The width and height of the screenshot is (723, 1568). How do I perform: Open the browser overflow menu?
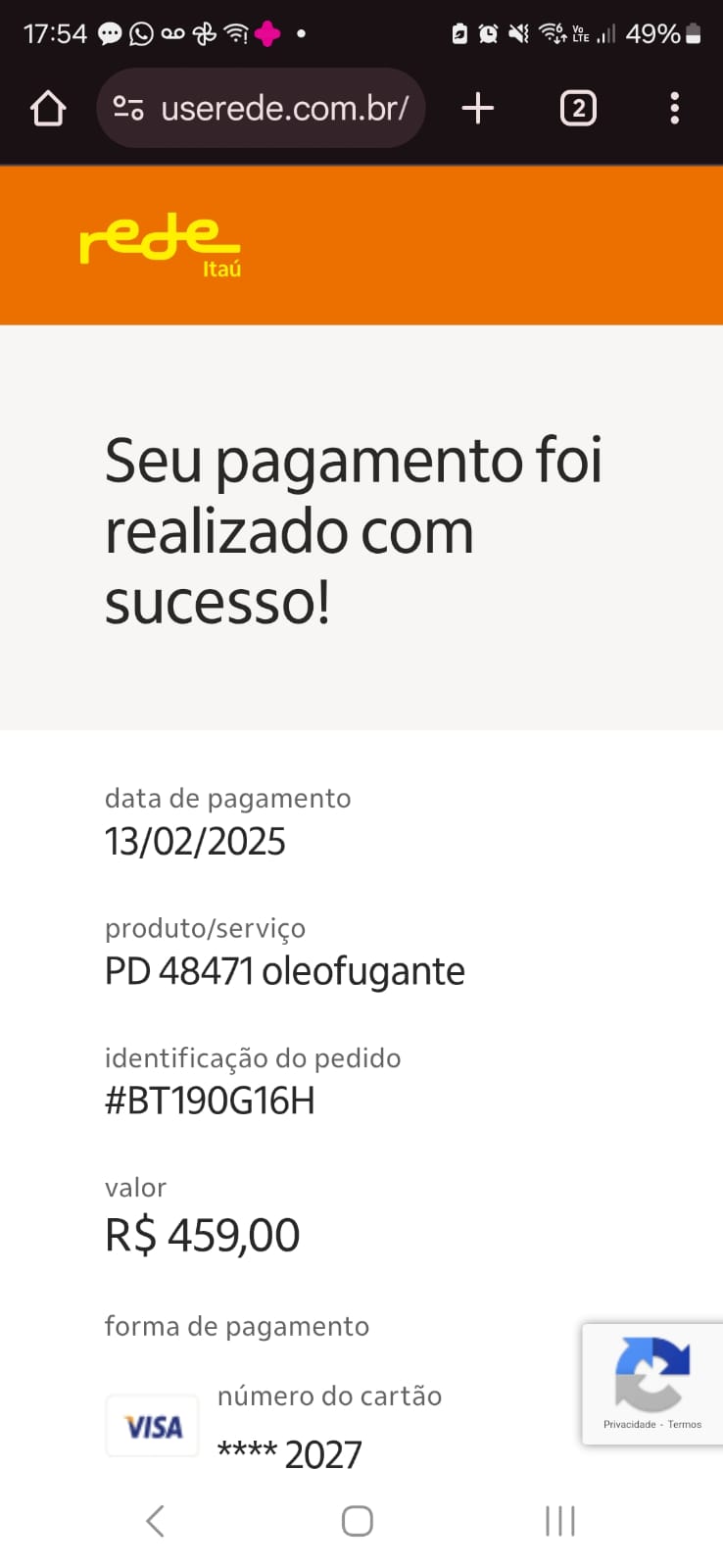click(674, 108)
